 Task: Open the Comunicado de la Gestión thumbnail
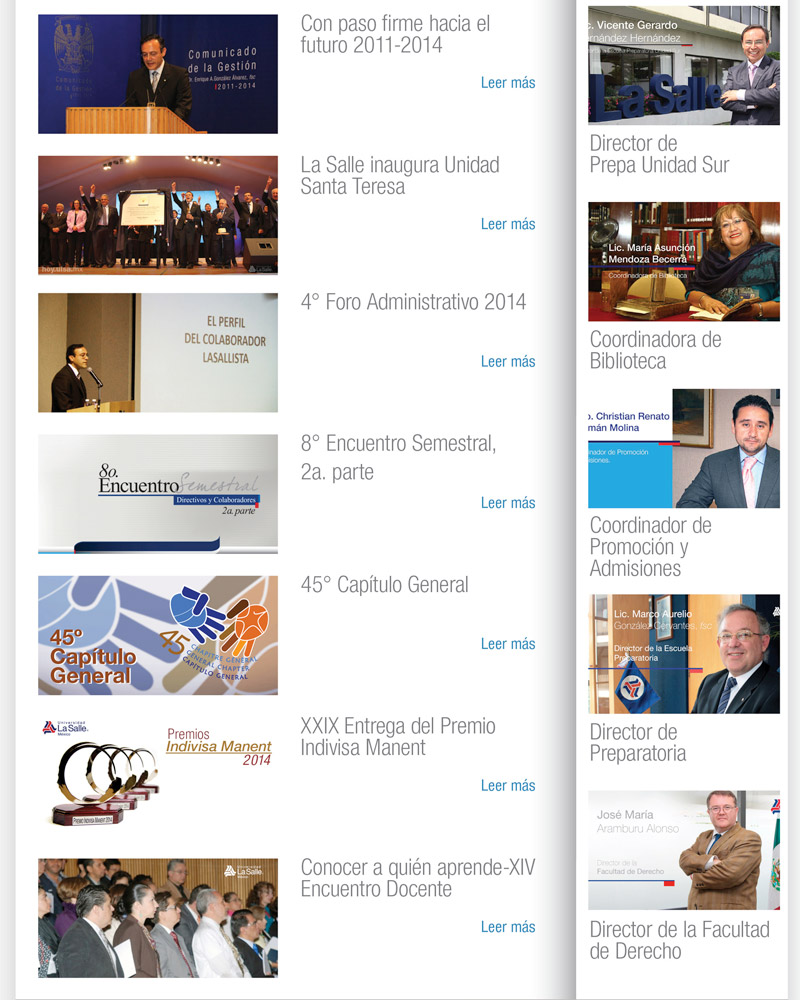(158, 74)
